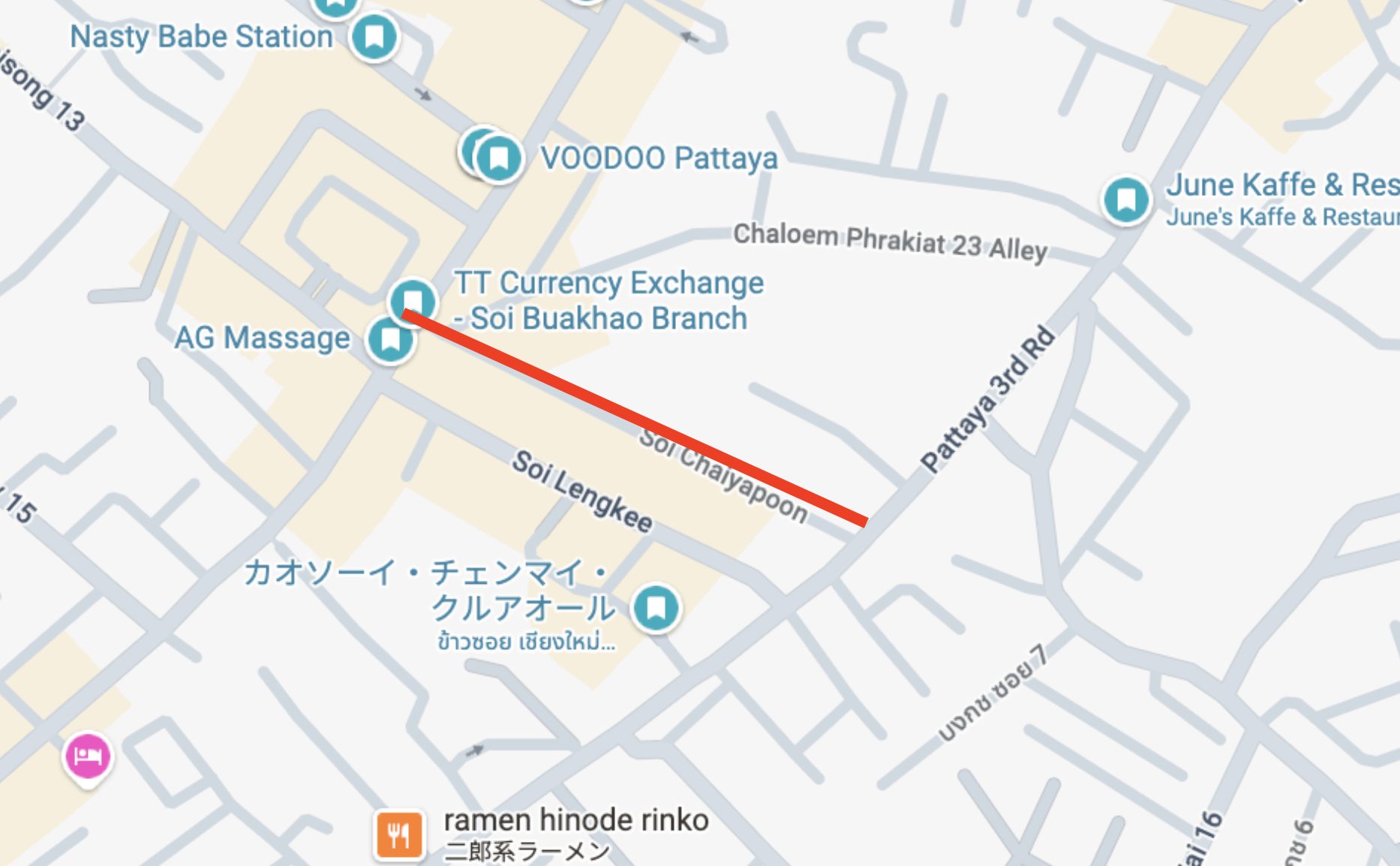Open June Kaffe & Restaurant saved place
This screenshot has height=866, width=1400.
[x=1125, y=200]
